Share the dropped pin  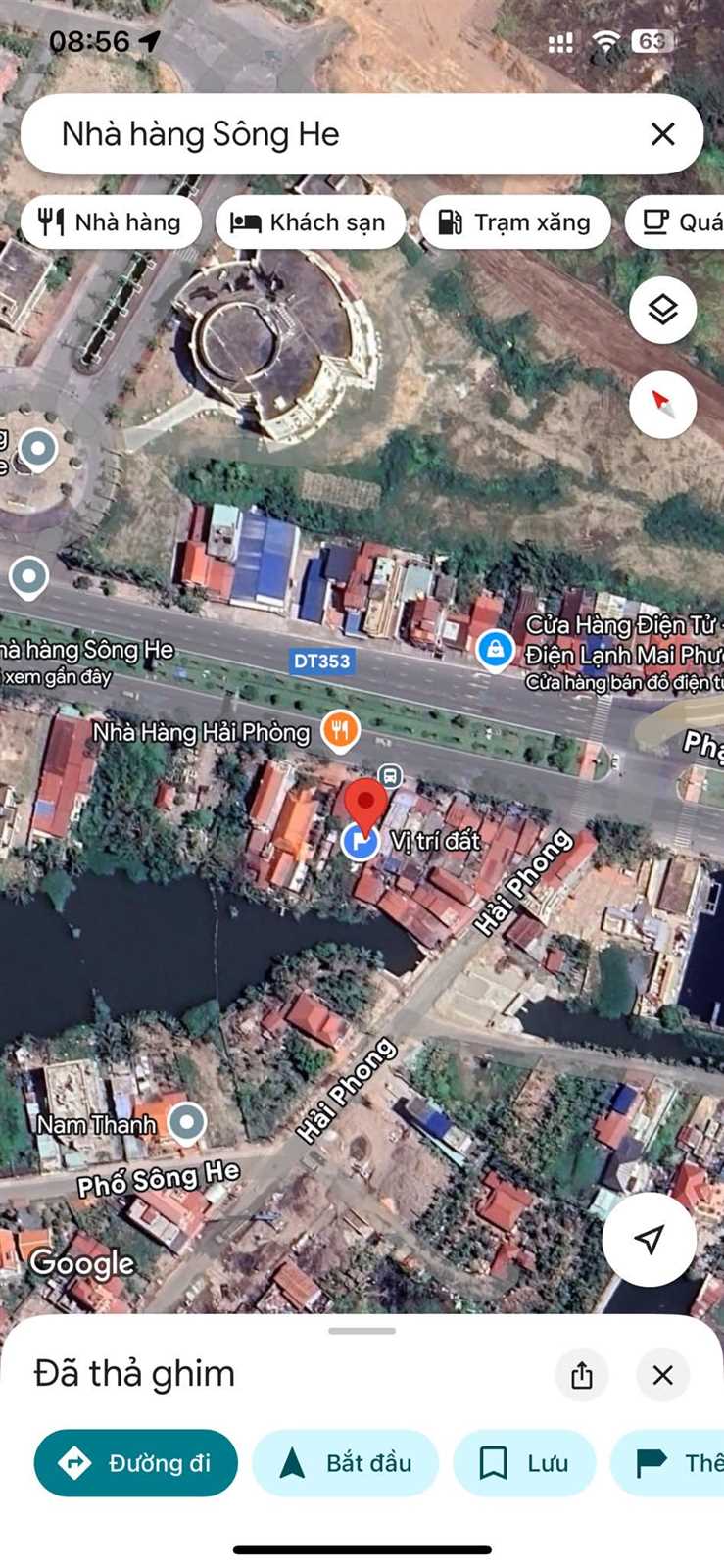pos(582,1375)
